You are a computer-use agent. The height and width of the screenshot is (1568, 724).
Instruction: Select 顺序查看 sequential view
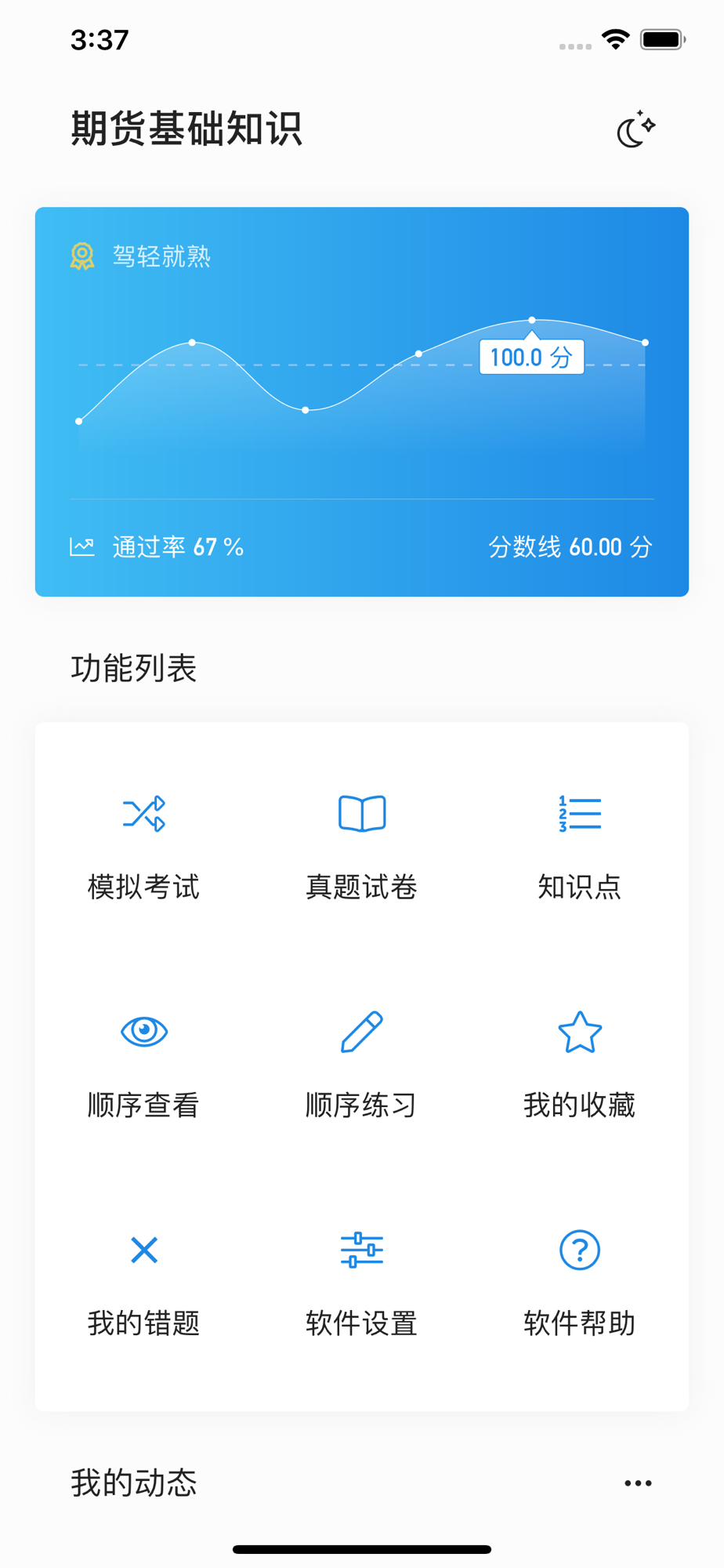[x=144, y=1066]
